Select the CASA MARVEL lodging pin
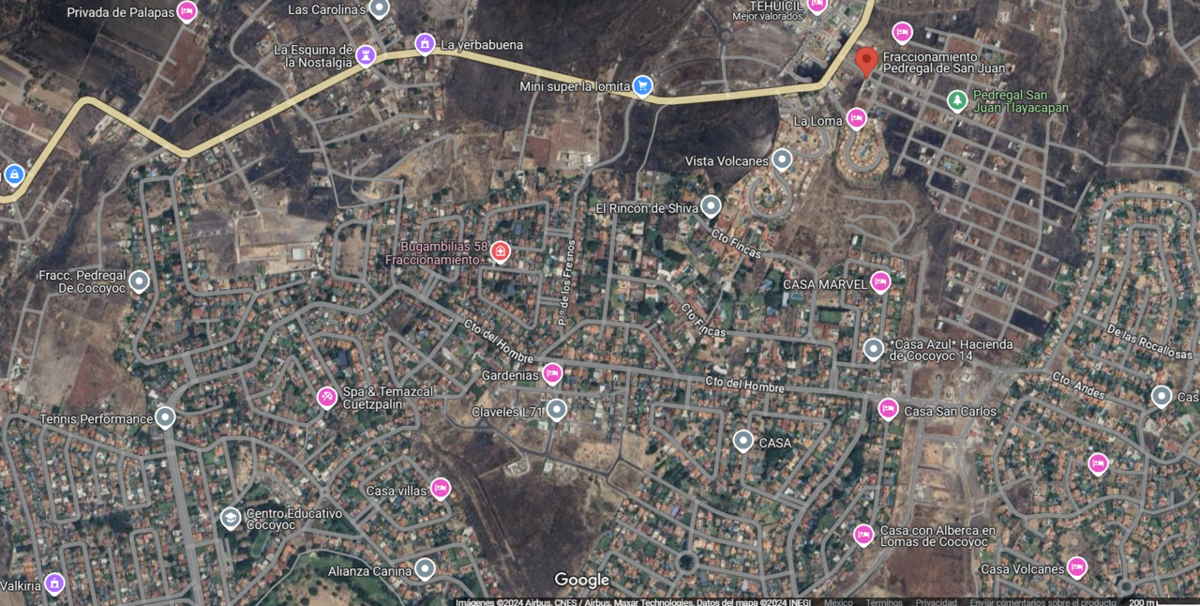 click(x=880, y=283)
